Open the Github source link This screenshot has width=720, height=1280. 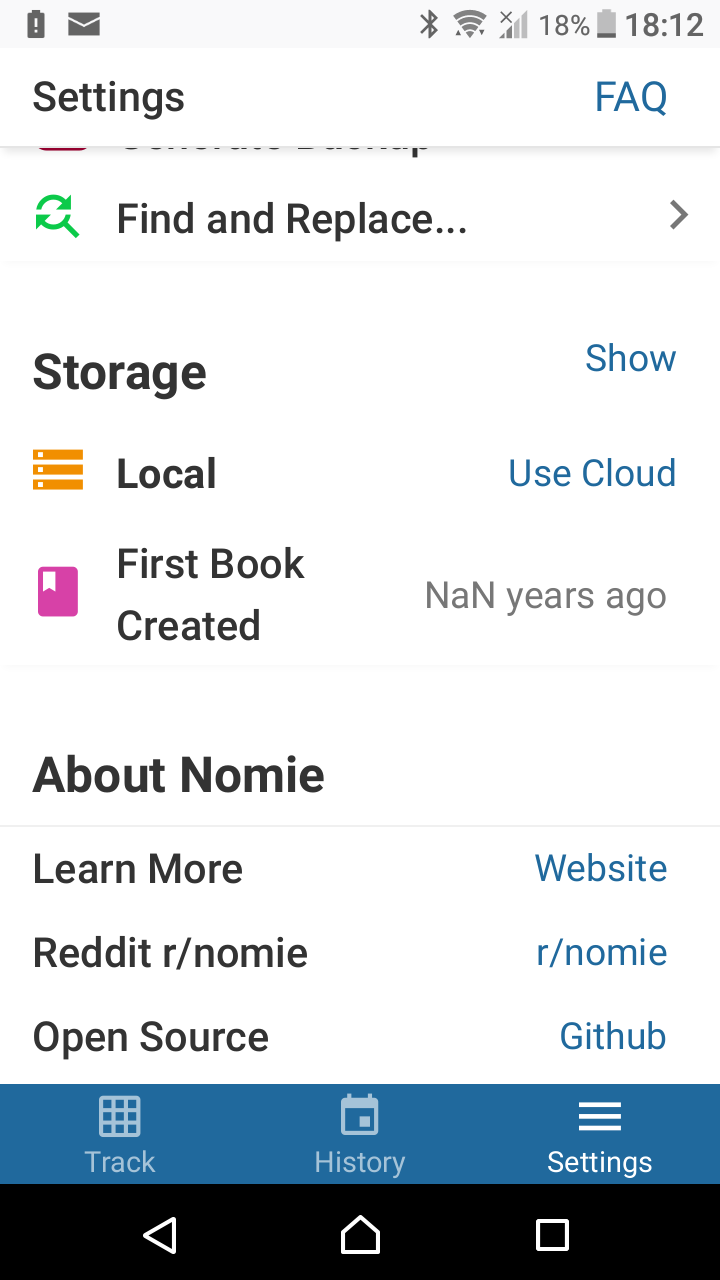[612, 1036]
